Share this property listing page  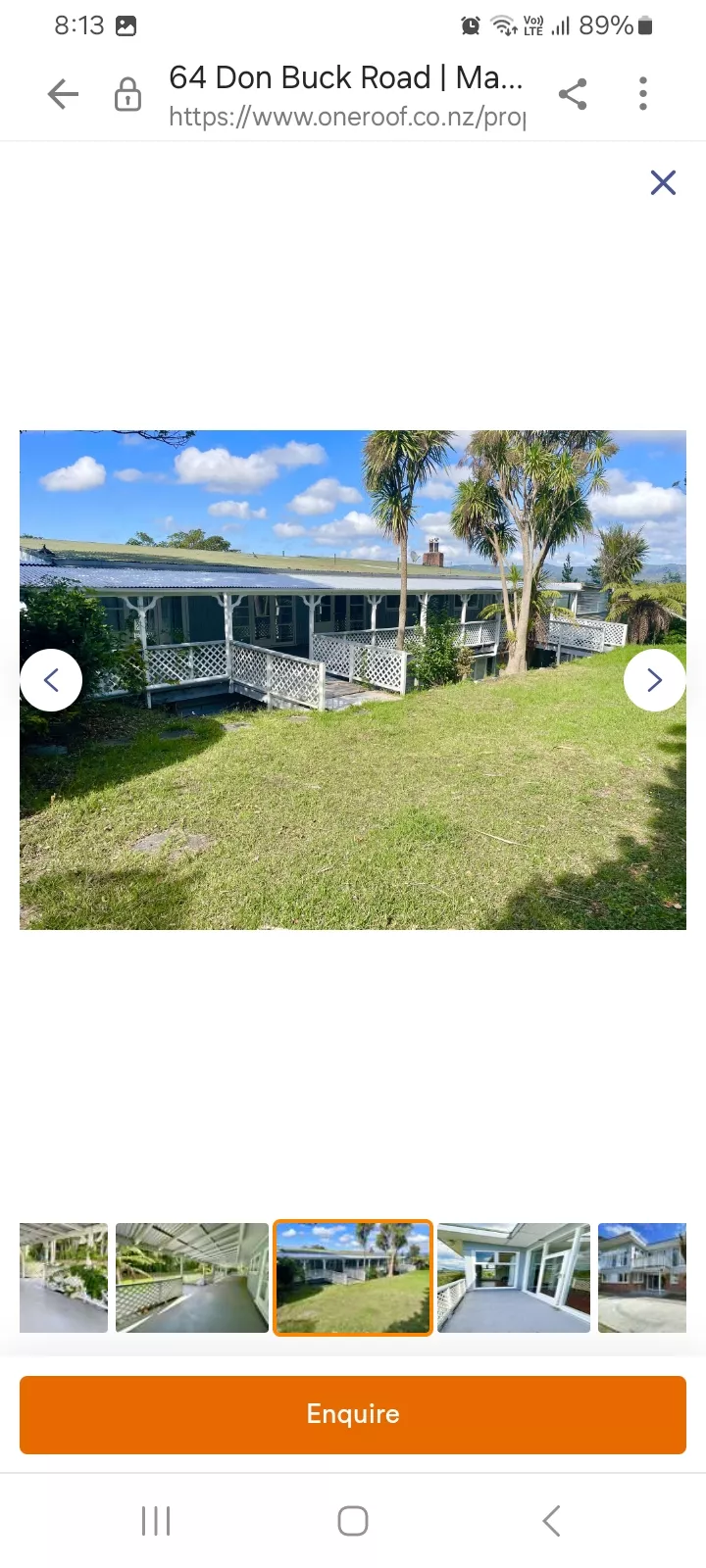pos(573,94)
